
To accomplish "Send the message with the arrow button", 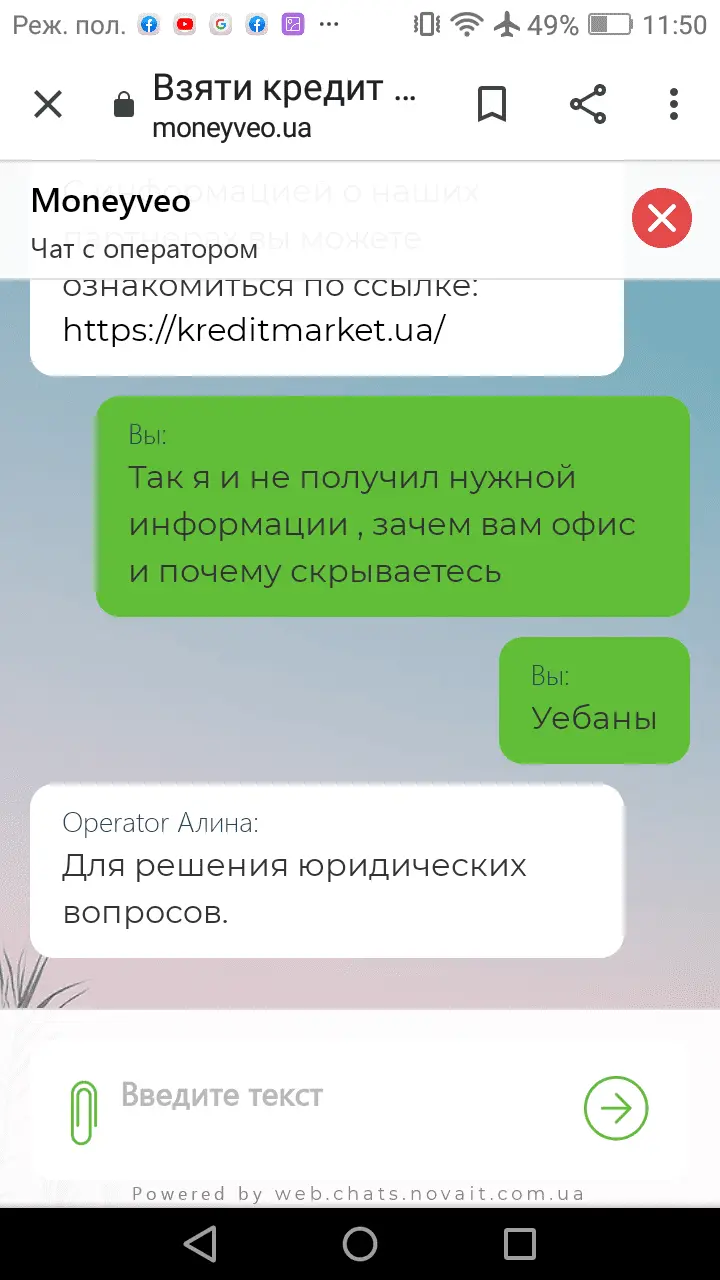I will (616, 1108).
